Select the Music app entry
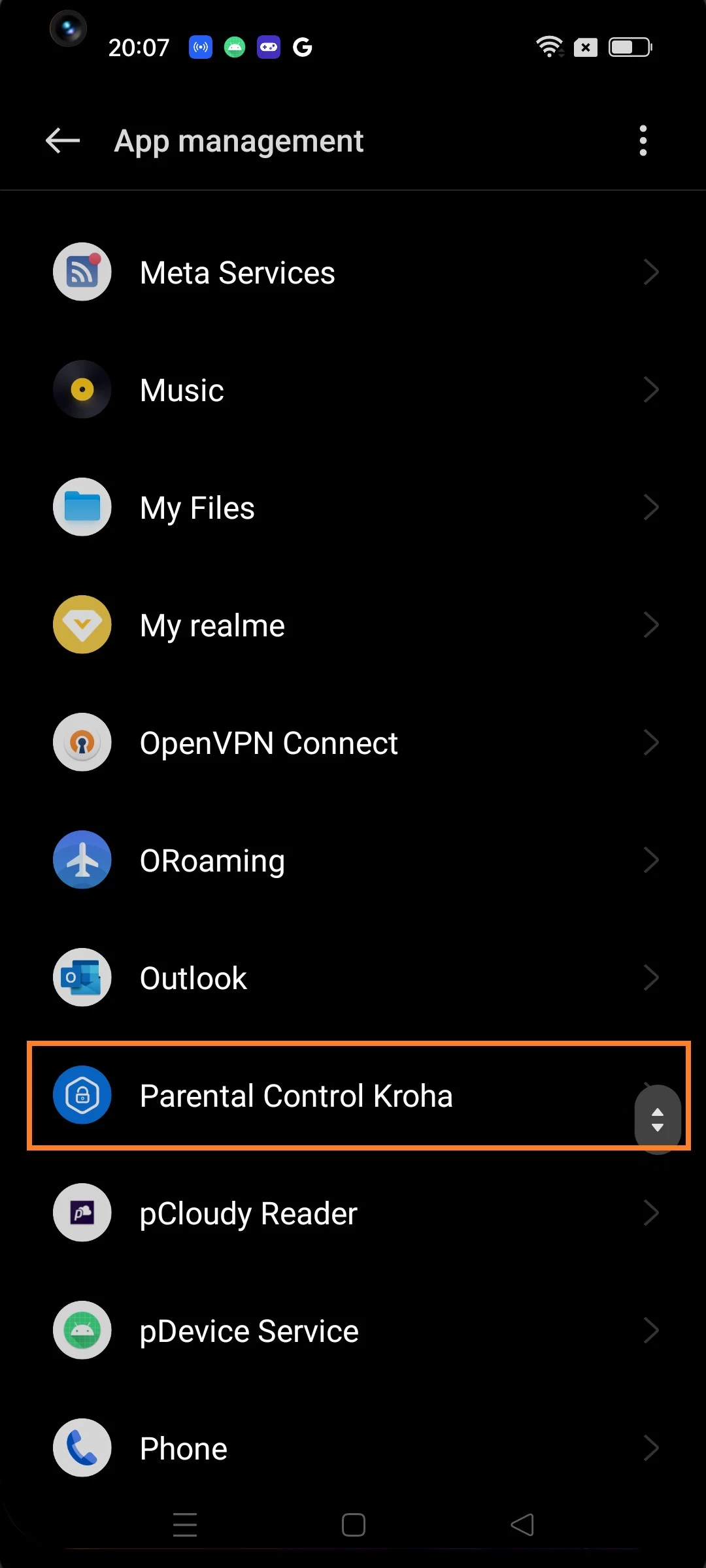Image resolution: width=706 pixels, height=1568 pixels. click(x=353, y=390)
